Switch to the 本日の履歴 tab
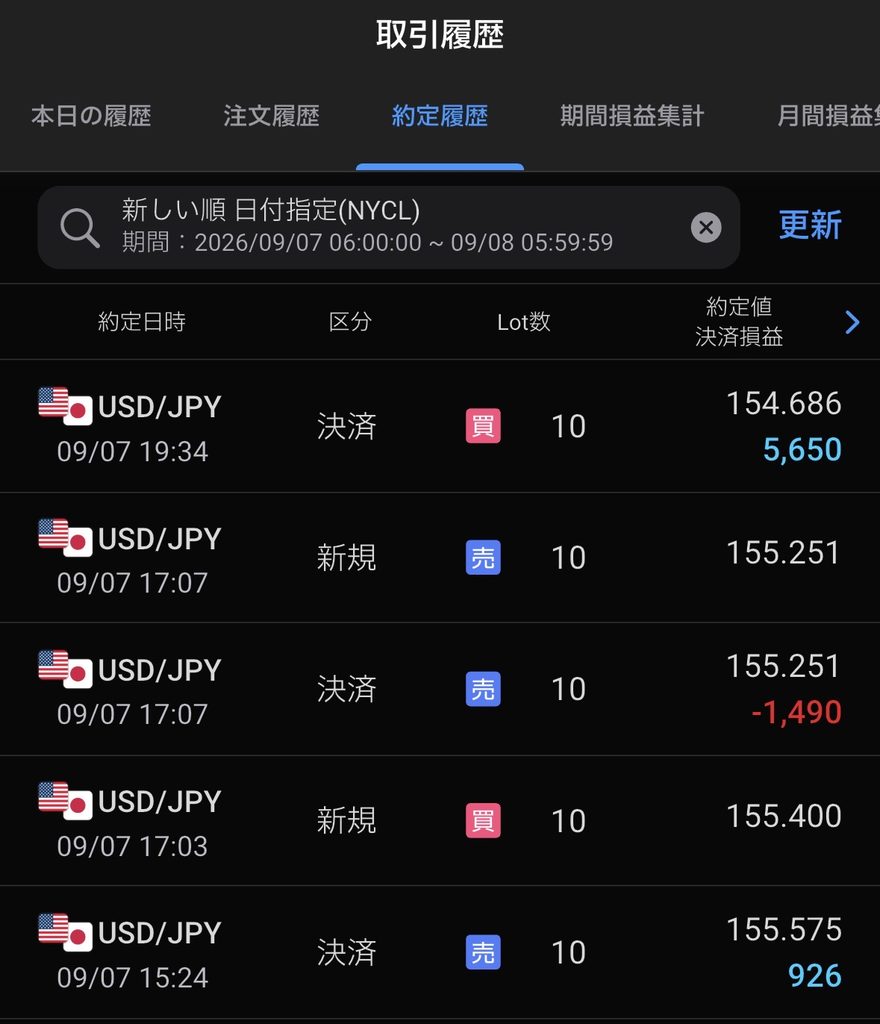This screenshot has width=880, height=1024. (91, 116)
